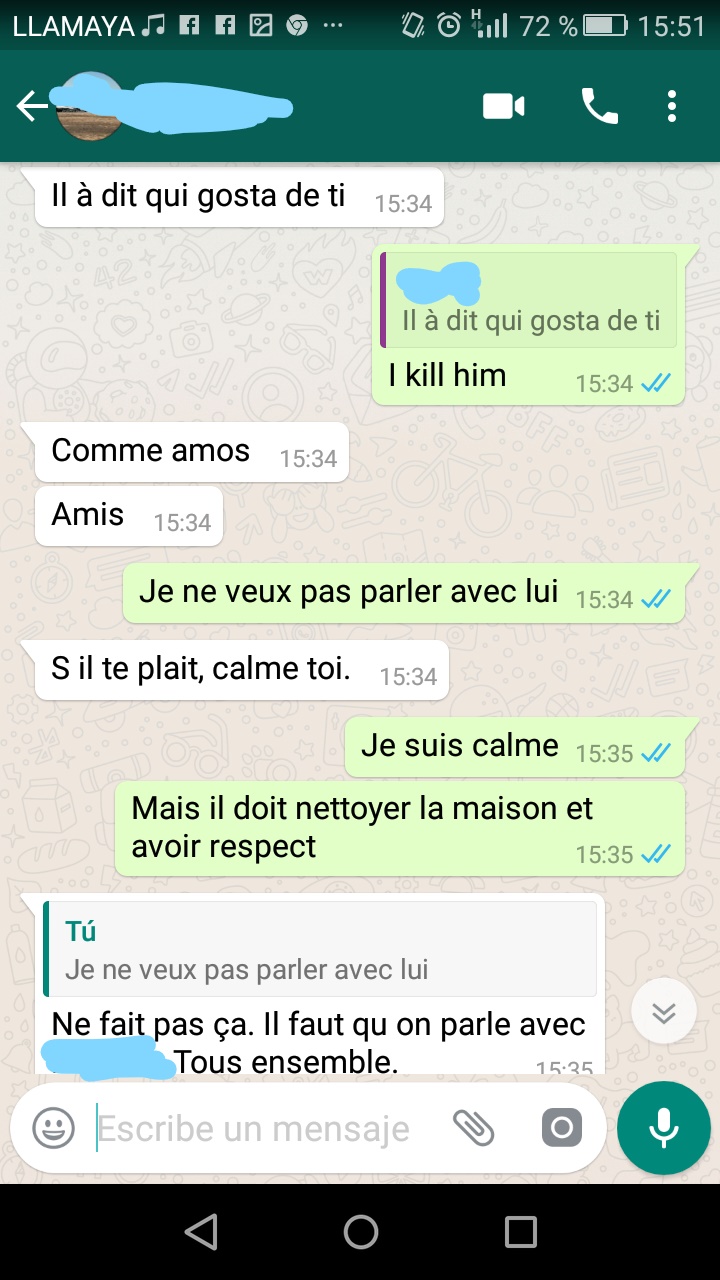Open the recent apps view

pyautogui.click(x=520, y=1232)
